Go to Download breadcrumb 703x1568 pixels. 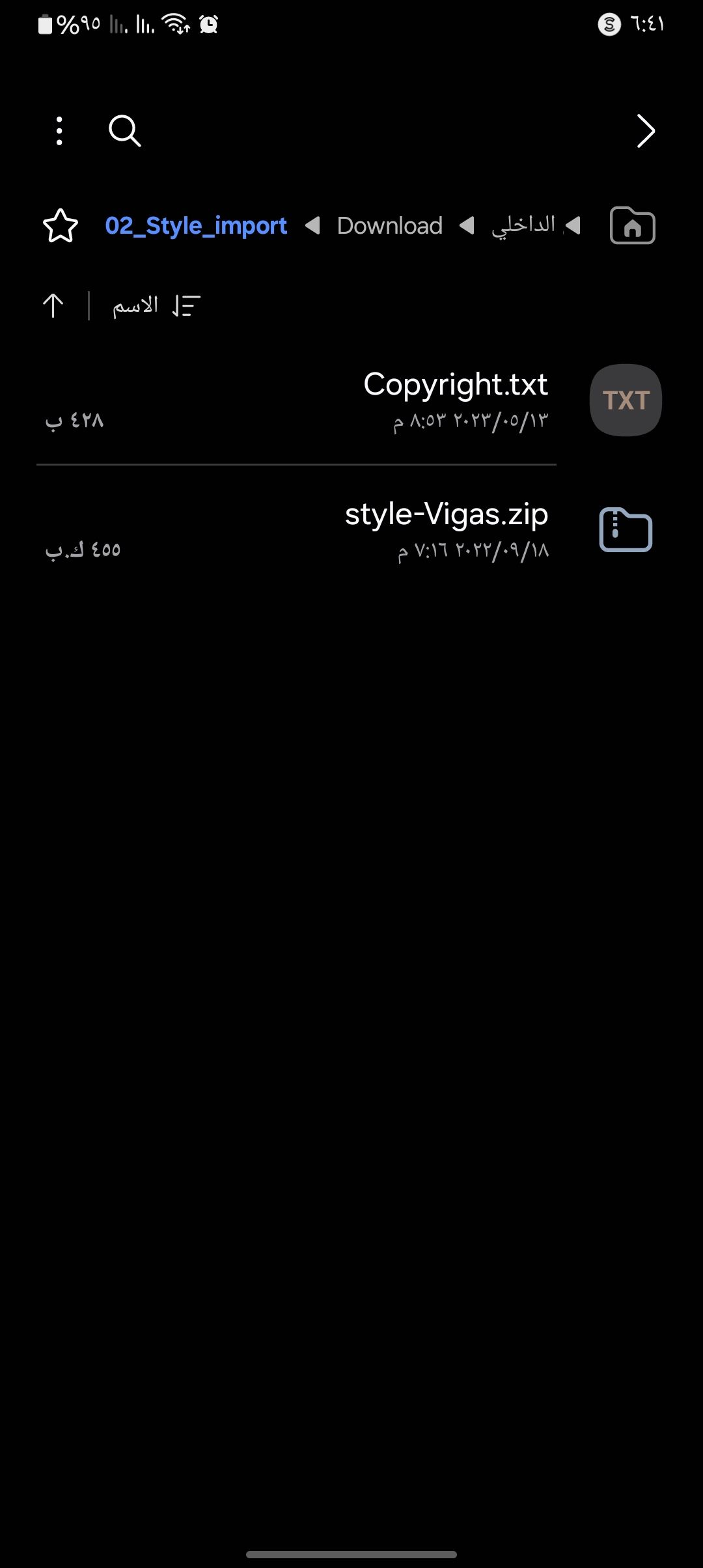pyautogui.click(x=389, y=226)
